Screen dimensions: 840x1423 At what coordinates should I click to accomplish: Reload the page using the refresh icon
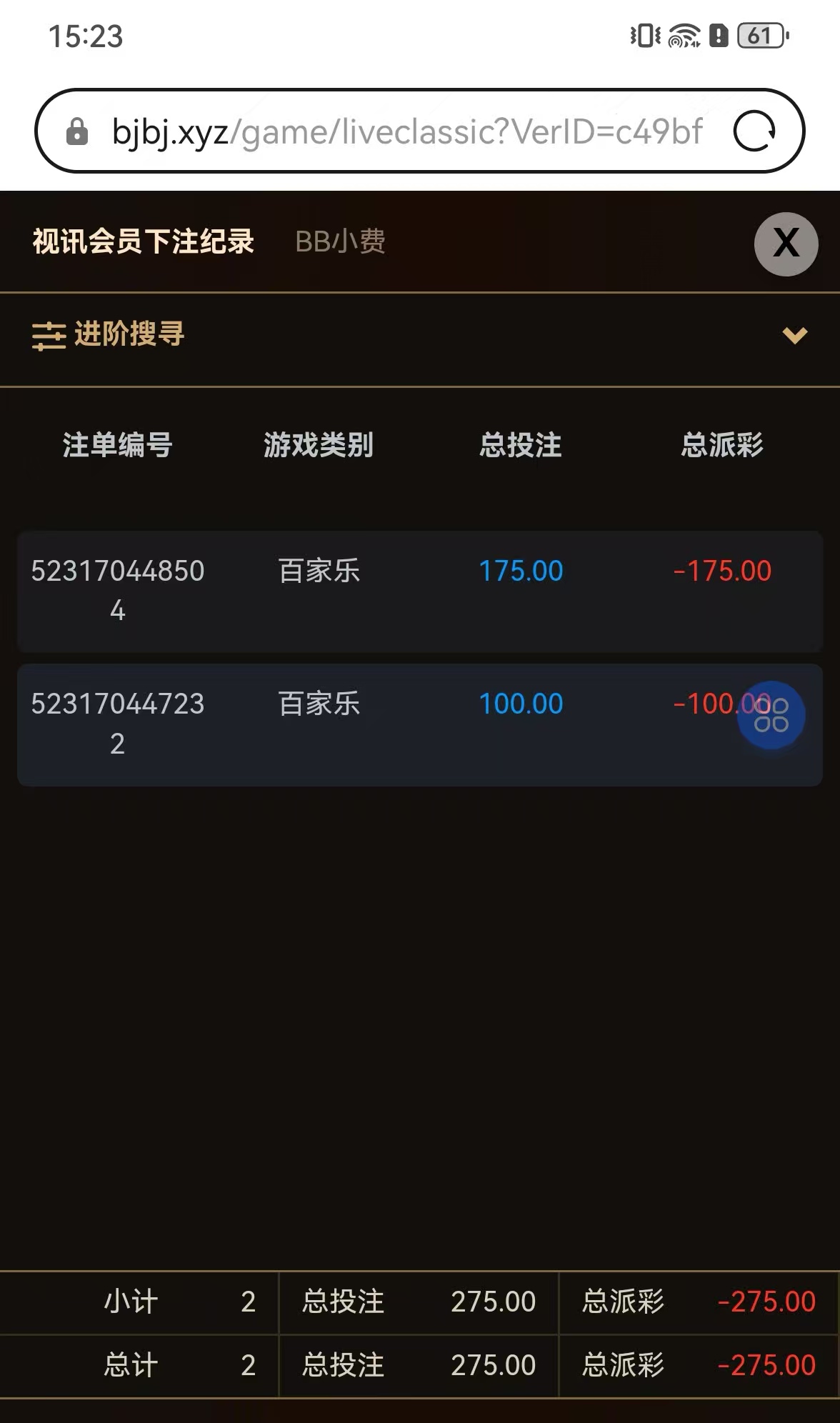755,131
